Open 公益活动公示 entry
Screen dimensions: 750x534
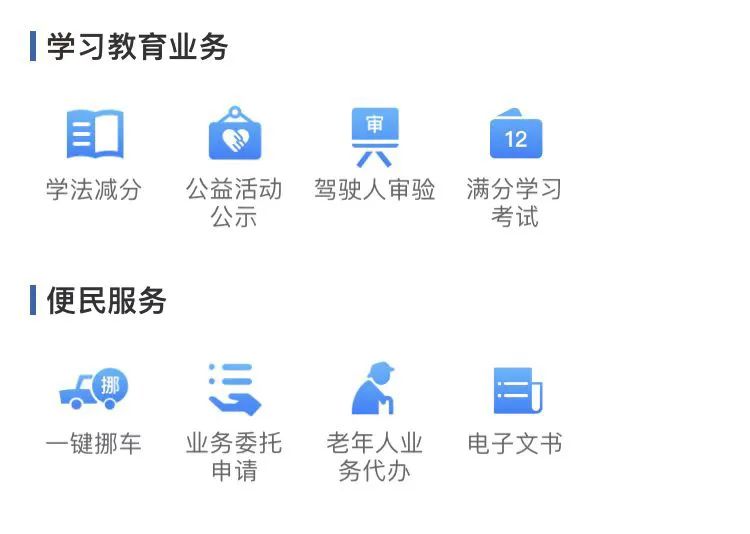click(x=234, y=167)
